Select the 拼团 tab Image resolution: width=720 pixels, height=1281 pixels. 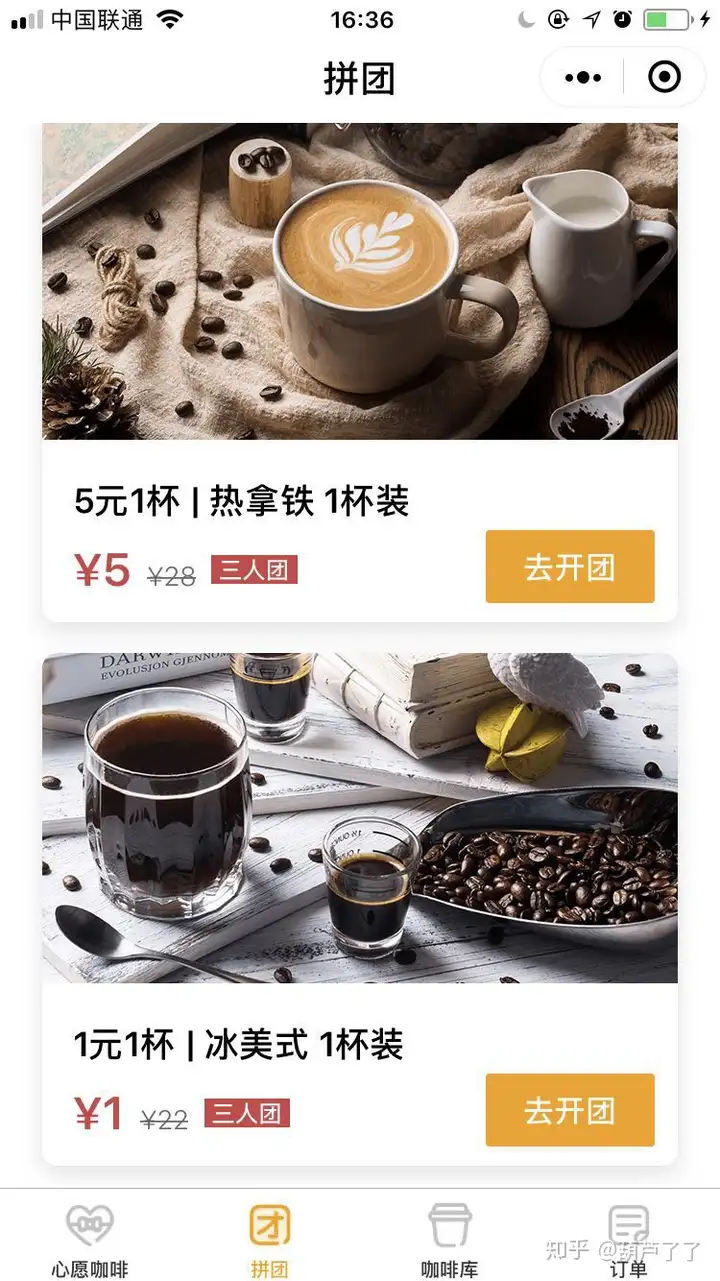[x=270, y=1241]
